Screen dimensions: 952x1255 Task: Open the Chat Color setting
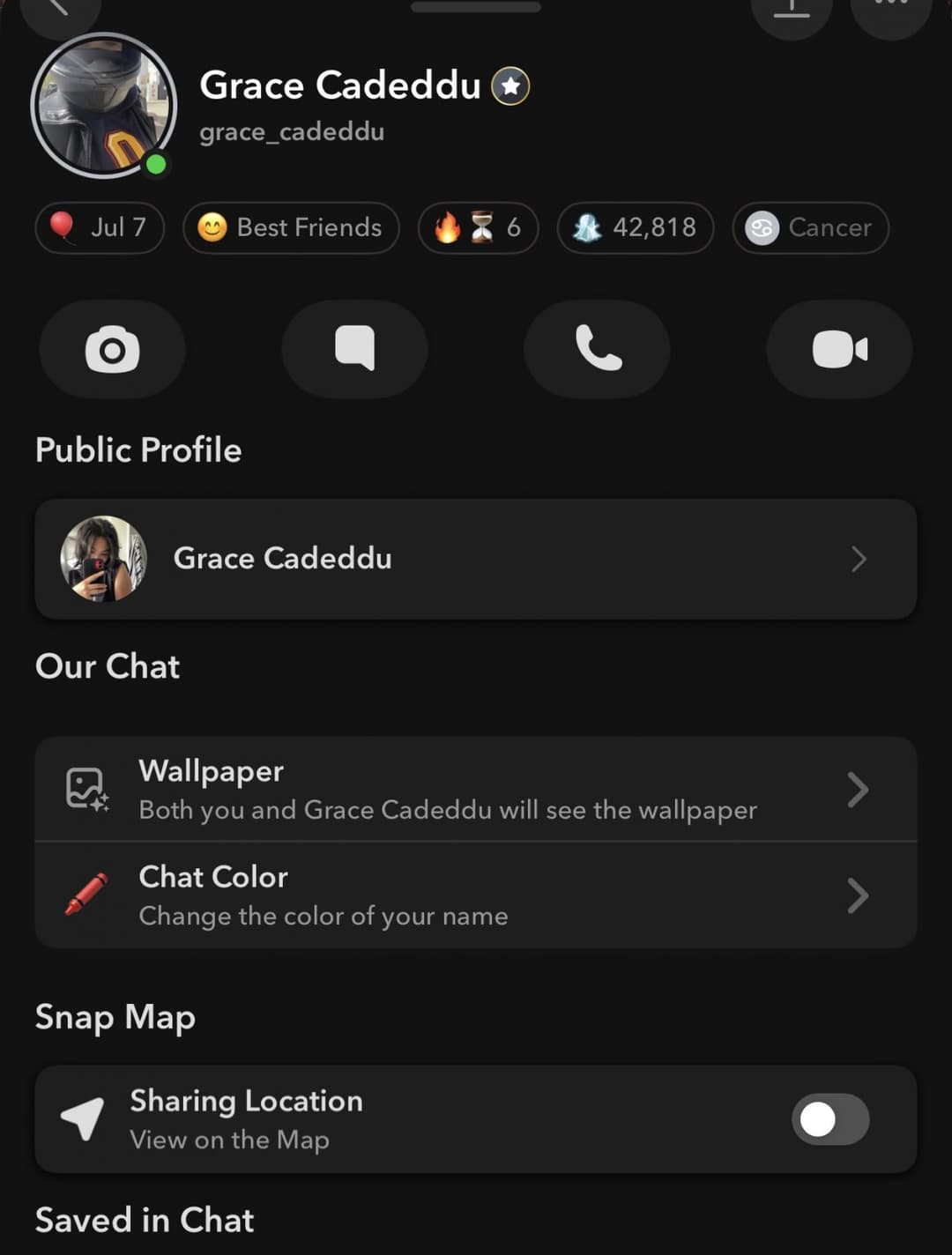click(476, 895)
